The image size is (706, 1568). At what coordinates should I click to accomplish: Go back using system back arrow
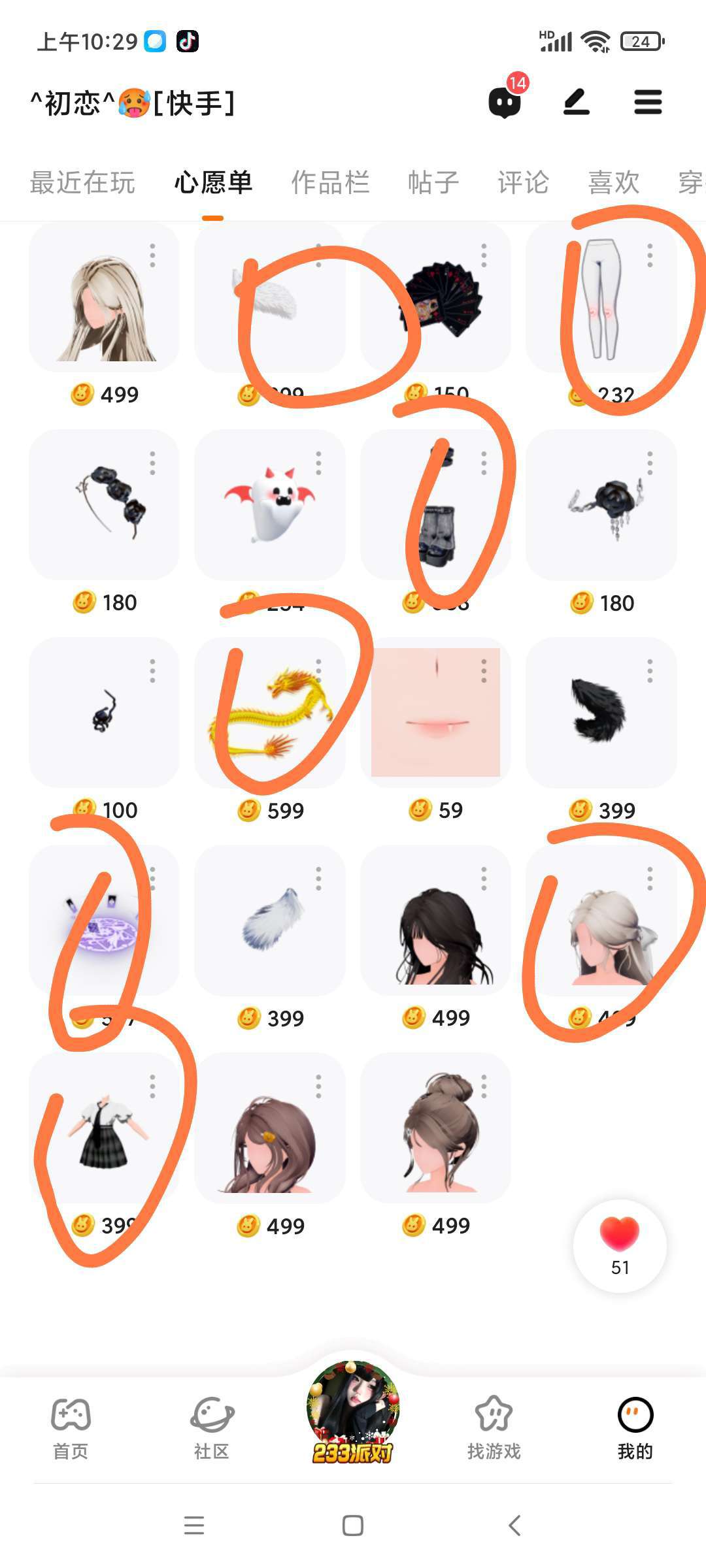tap(514, 1526)
